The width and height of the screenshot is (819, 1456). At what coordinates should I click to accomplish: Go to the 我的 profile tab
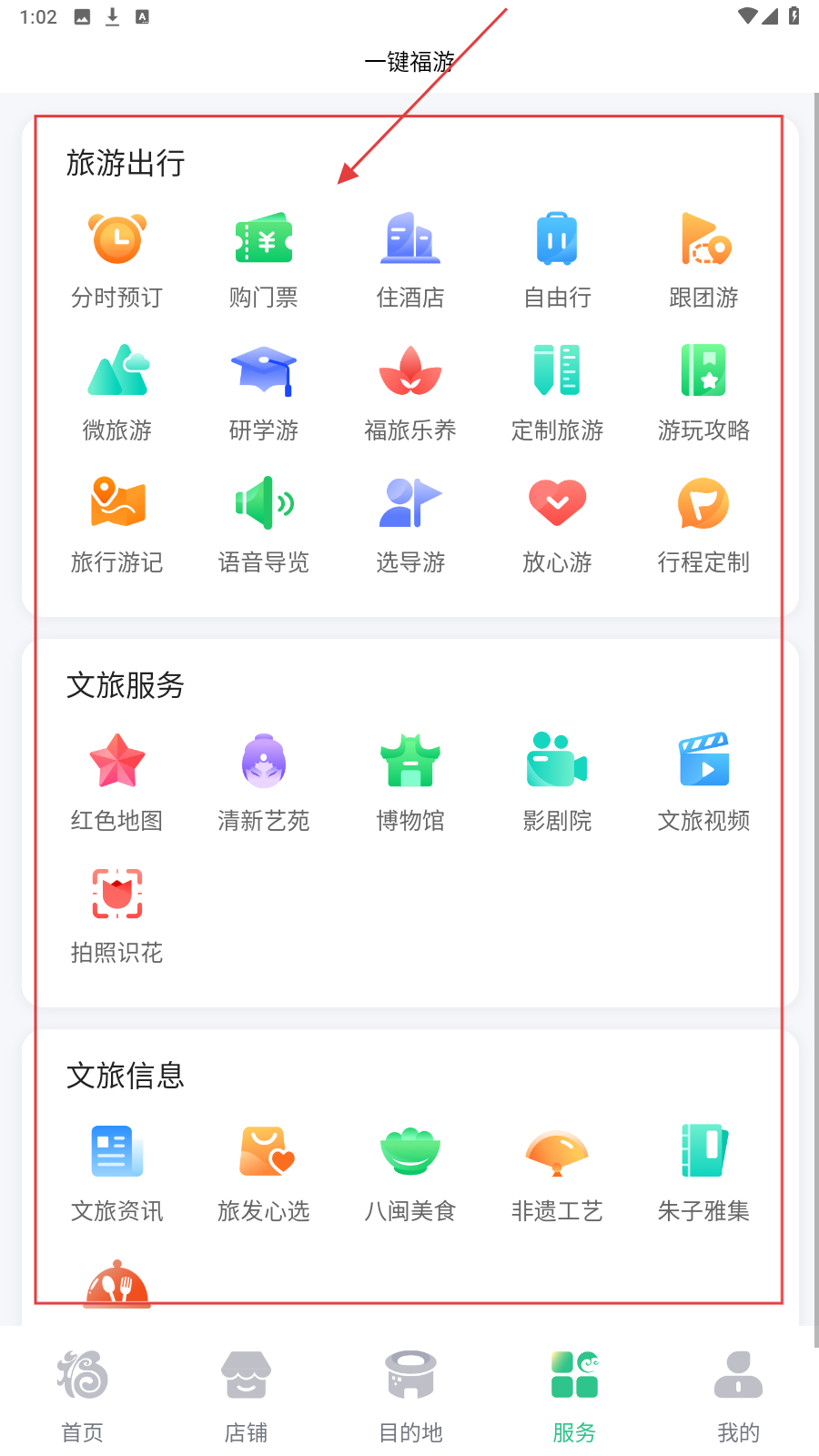click(x=738, y=1396)
